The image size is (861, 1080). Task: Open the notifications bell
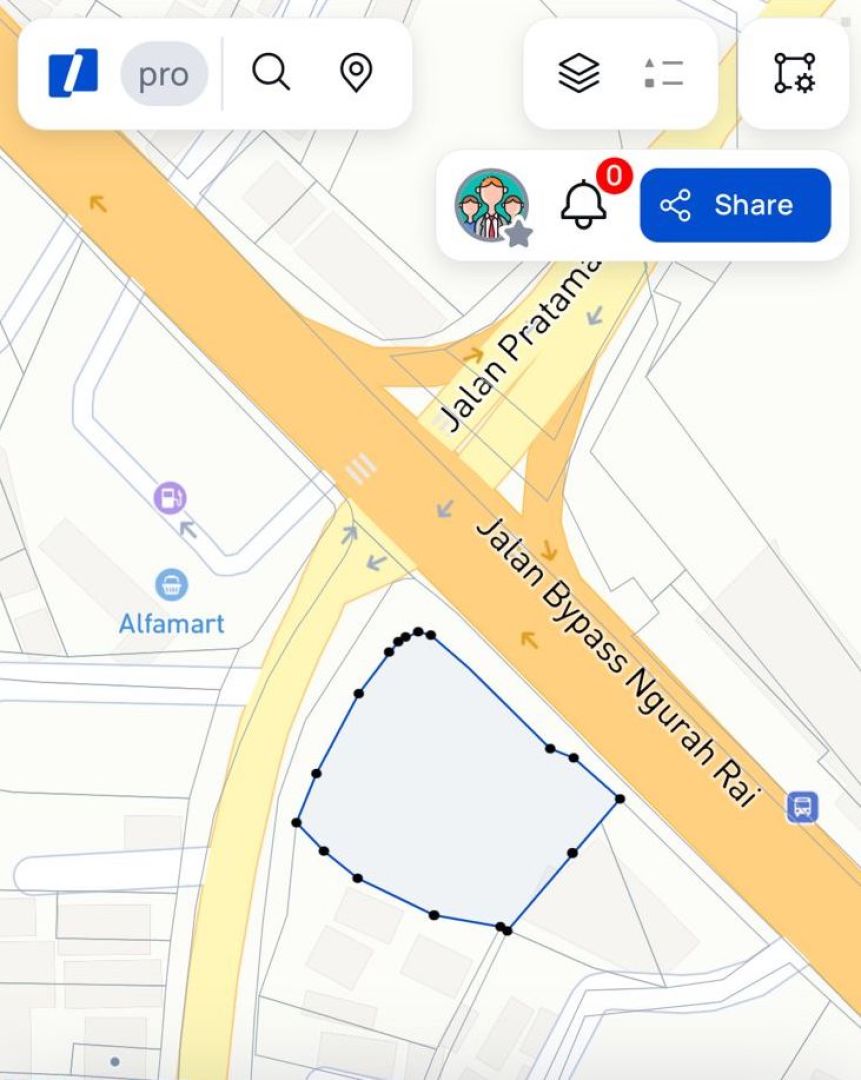tap(583, 204)
